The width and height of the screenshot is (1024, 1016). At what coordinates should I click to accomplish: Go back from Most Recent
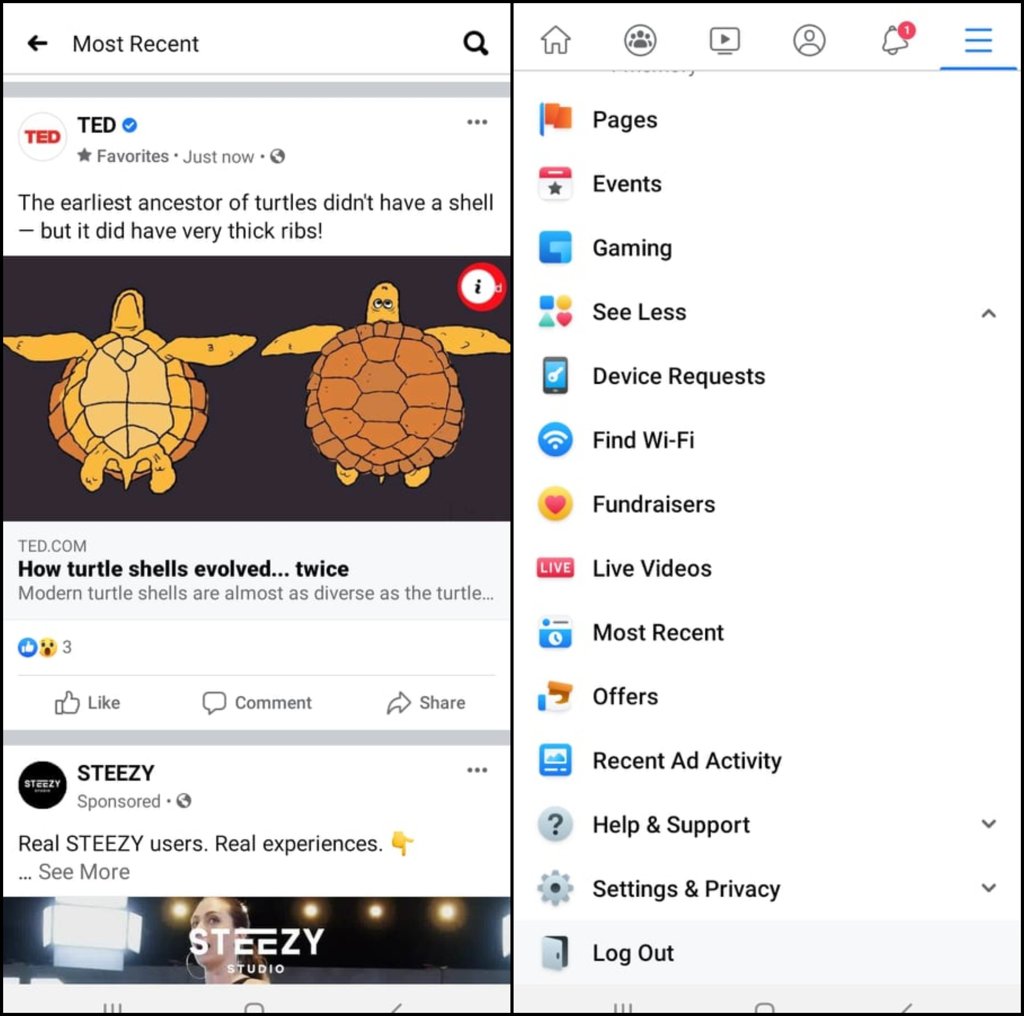[x=37, y=43]
